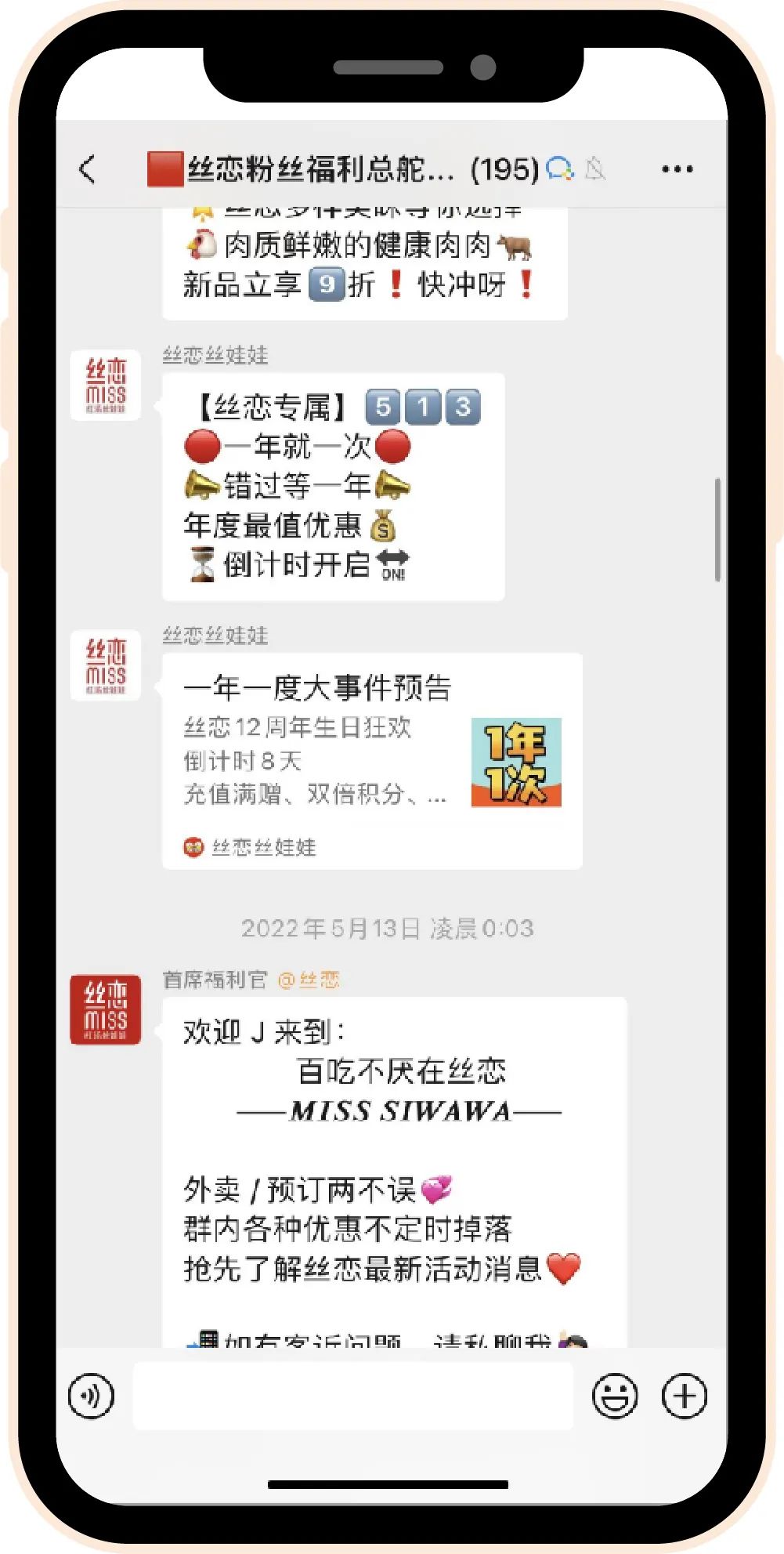Viewport: 784px width, 1554px height.
Task: Open the plus attachments menu
Action: (x=685, y=1396)
